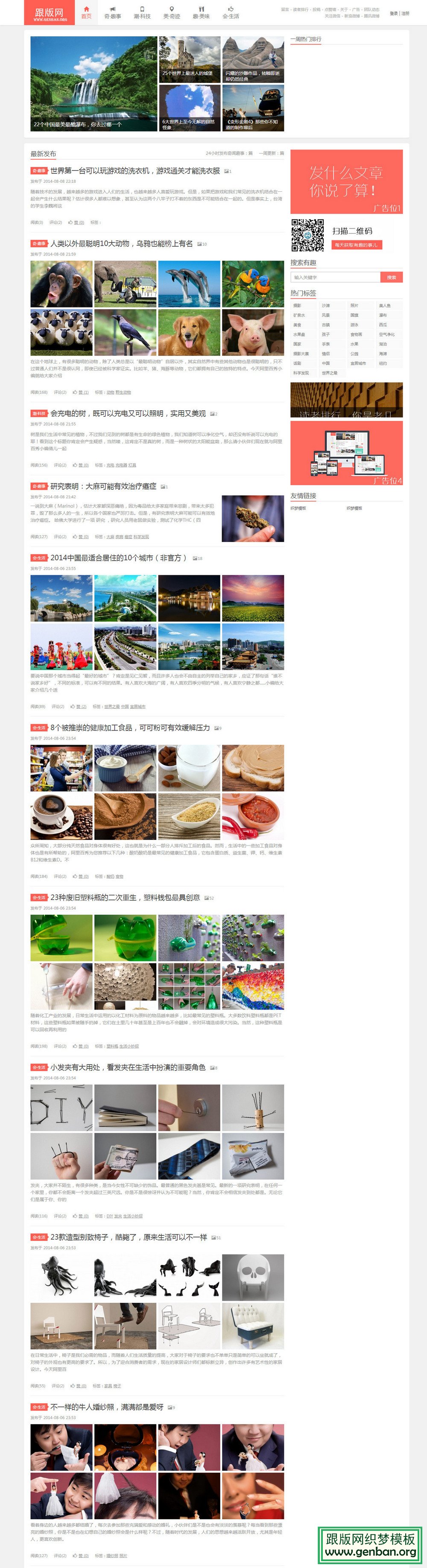
Task: Tap the 每天获取有趣的事儿 button
Action: 357,245
